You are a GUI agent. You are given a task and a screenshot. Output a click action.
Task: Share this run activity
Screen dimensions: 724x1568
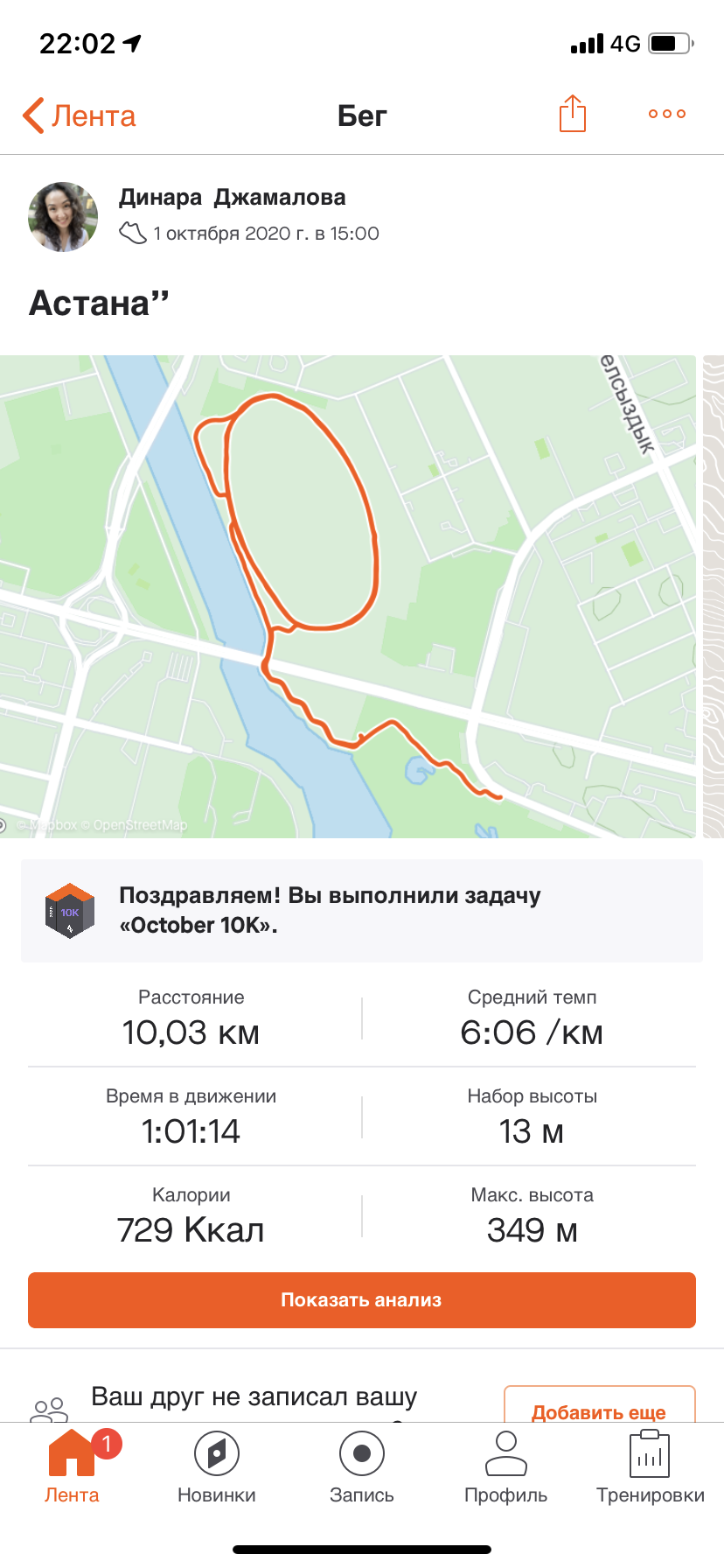tap(572, 114)
